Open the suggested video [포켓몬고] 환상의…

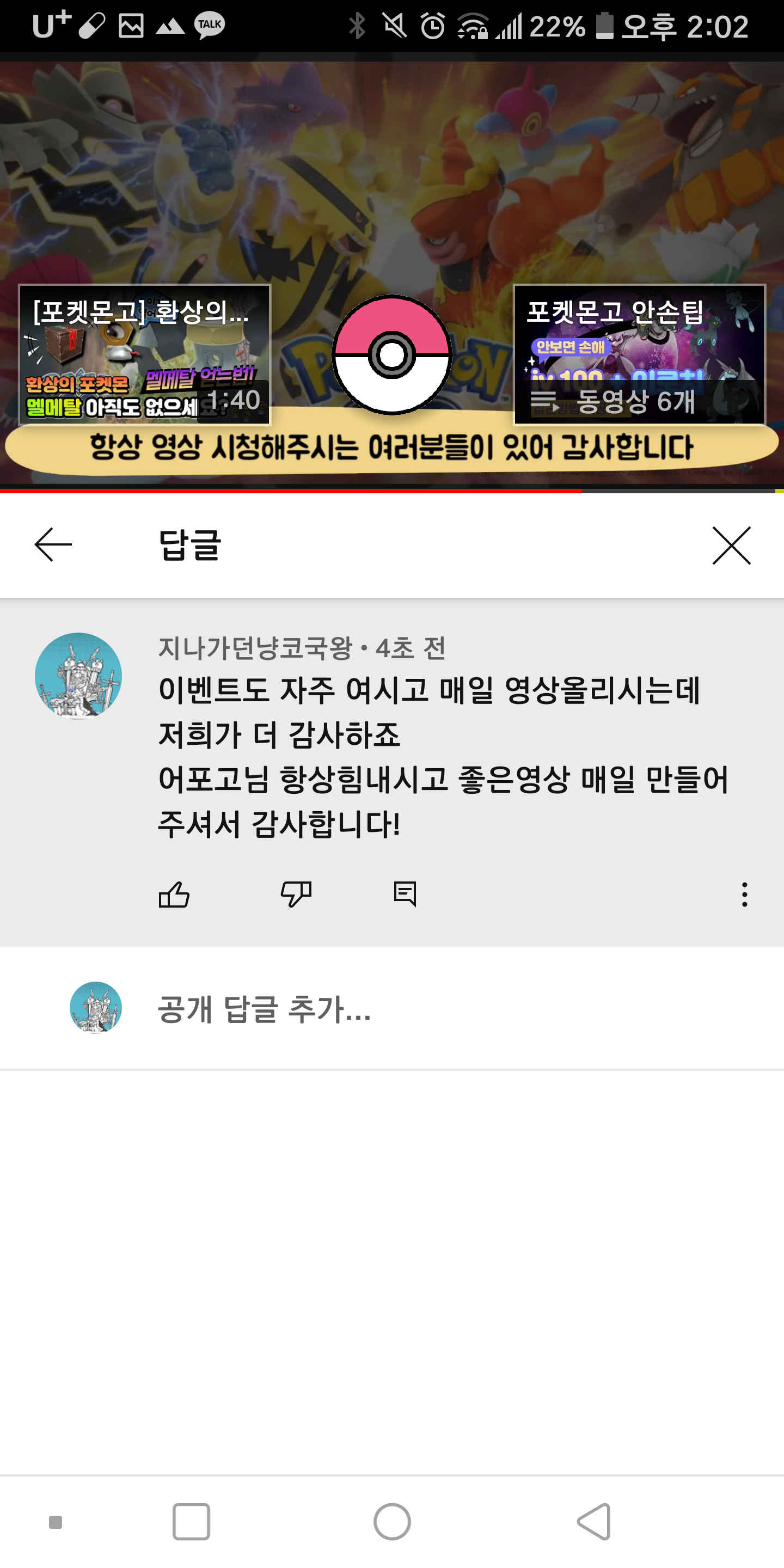(x=144, y=354)
